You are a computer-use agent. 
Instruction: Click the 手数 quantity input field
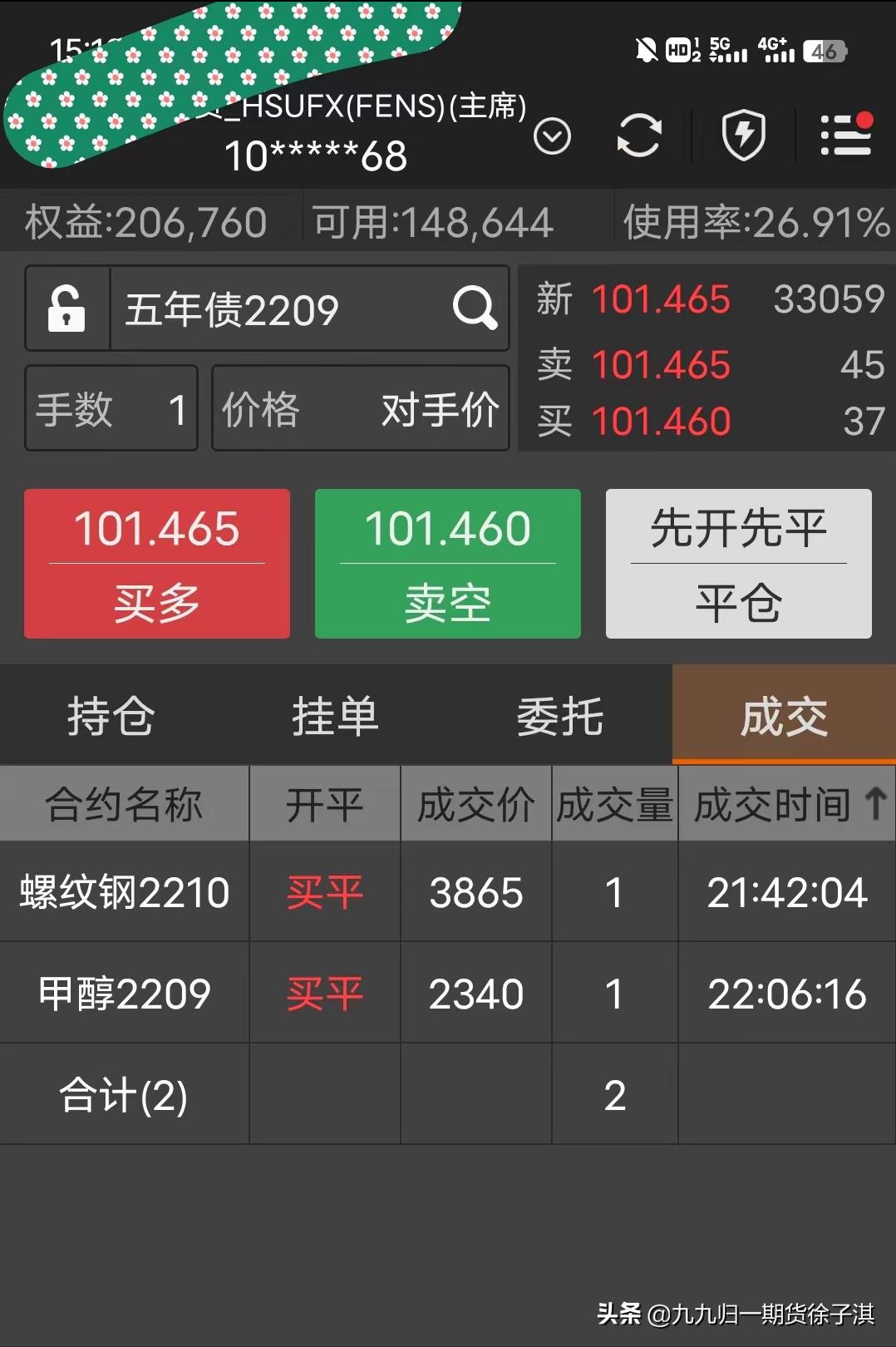pyautogui.click(x=111, y=408)
